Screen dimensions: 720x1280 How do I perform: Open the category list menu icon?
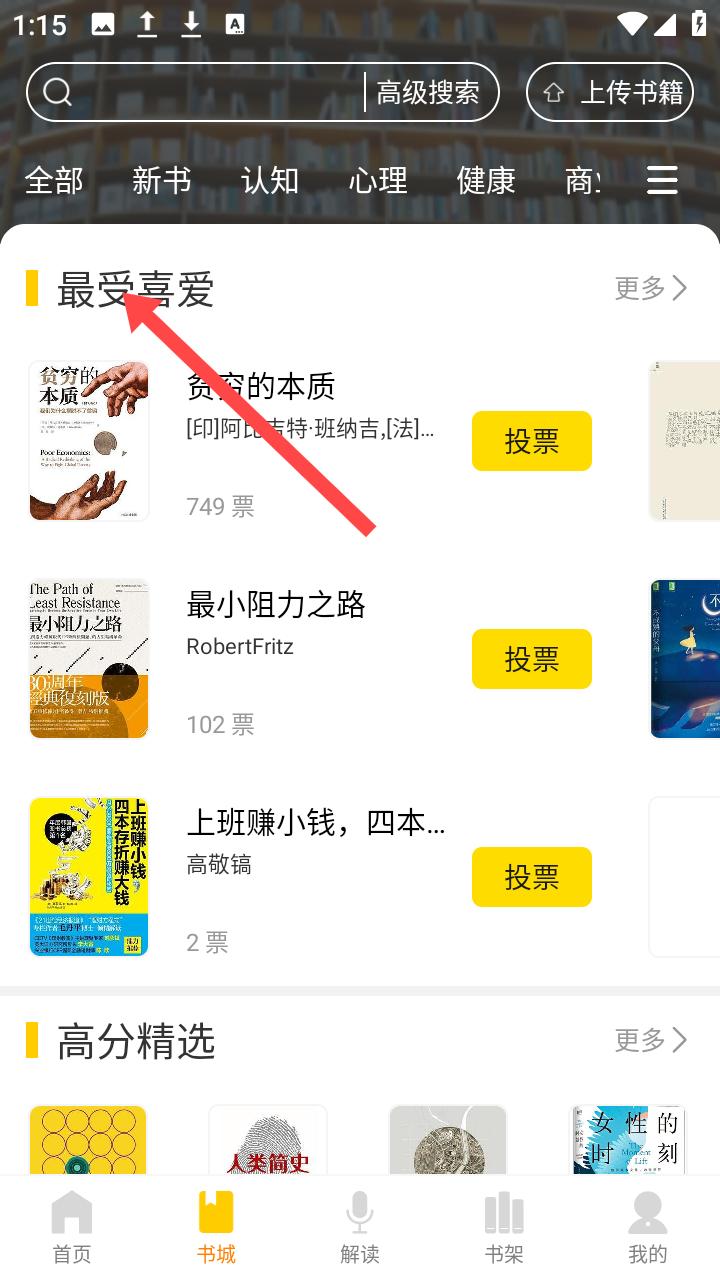(x=662, y=180)
